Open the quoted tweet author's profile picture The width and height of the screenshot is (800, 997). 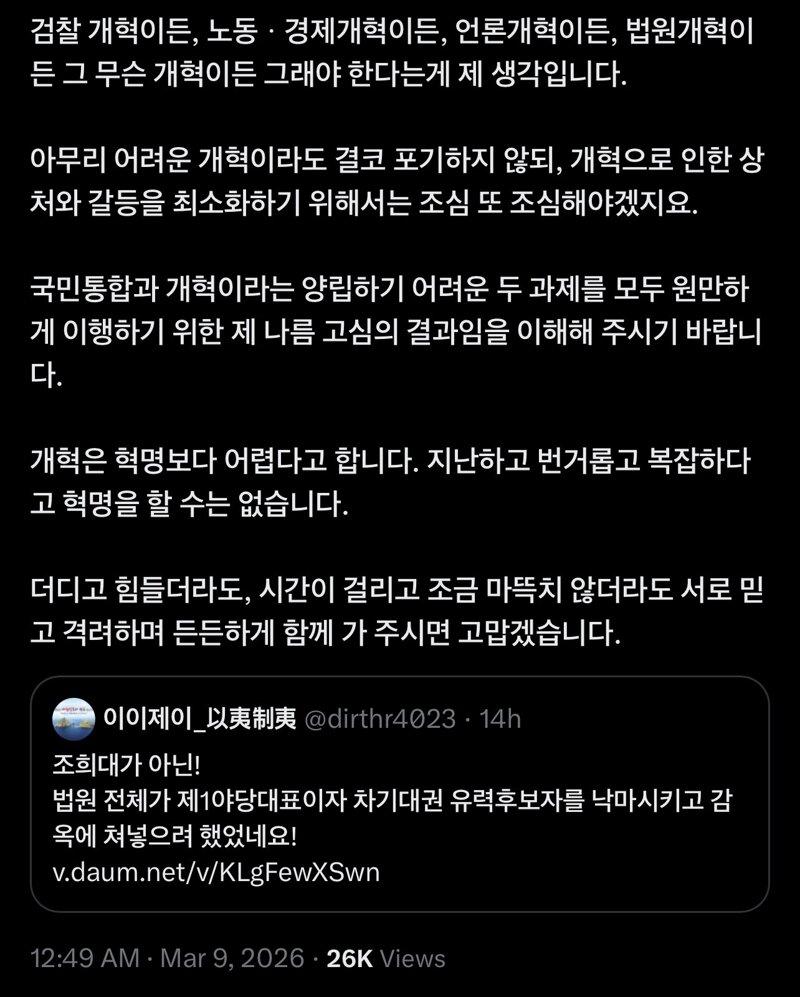pyautogui.click(x=70, y=712)
